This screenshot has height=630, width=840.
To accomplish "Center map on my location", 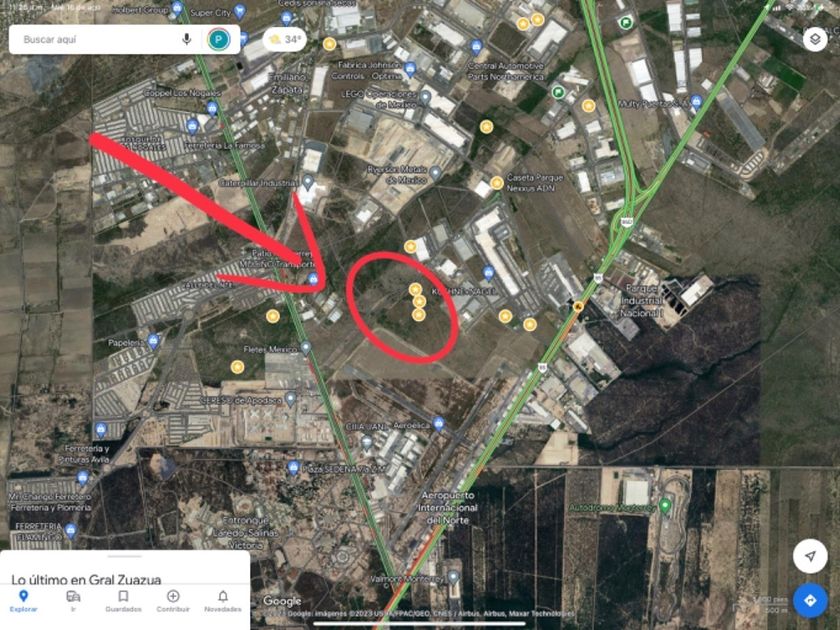I will point(810,556).
